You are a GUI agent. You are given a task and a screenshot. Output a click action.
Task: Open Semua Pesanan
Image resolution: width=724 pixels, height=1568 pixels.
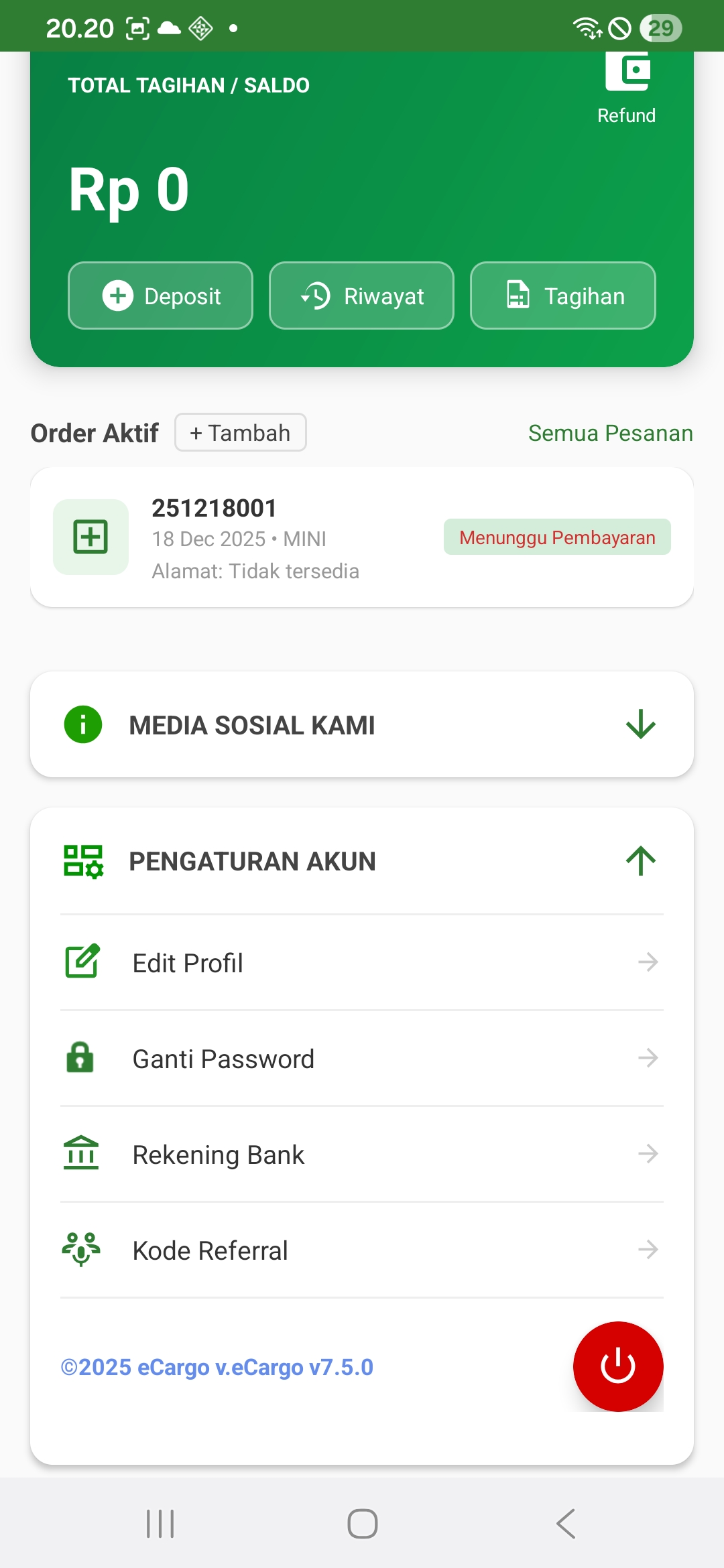coord(610,432)
